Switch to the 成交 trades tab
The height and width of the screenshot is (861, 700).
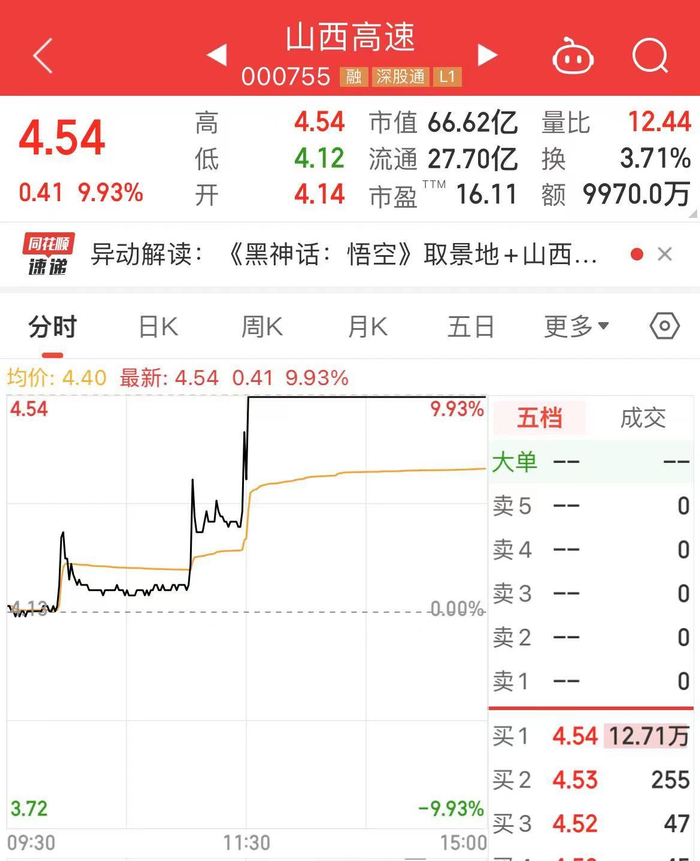(x=643, y=418)
